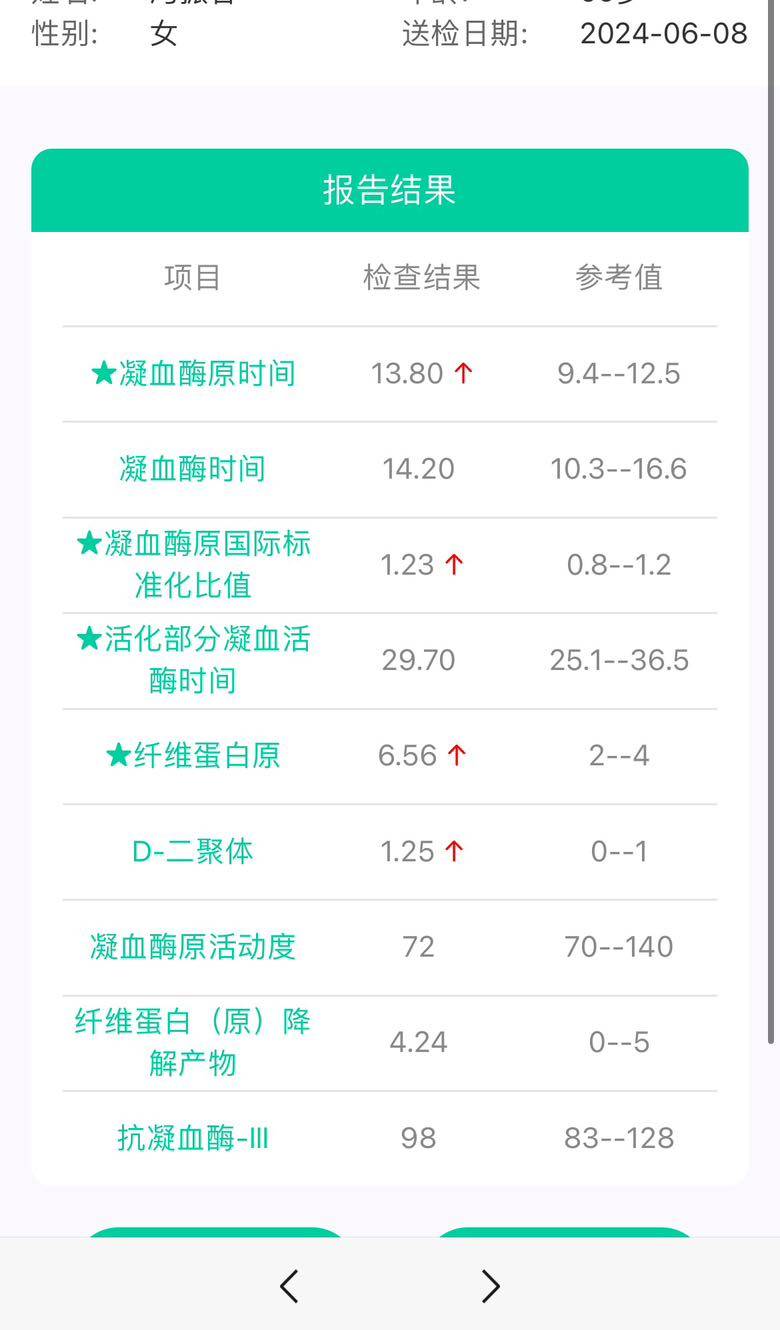Go back to the previous page
This screenshot has height=1330, width=780.
click(x=289, y=1286)
